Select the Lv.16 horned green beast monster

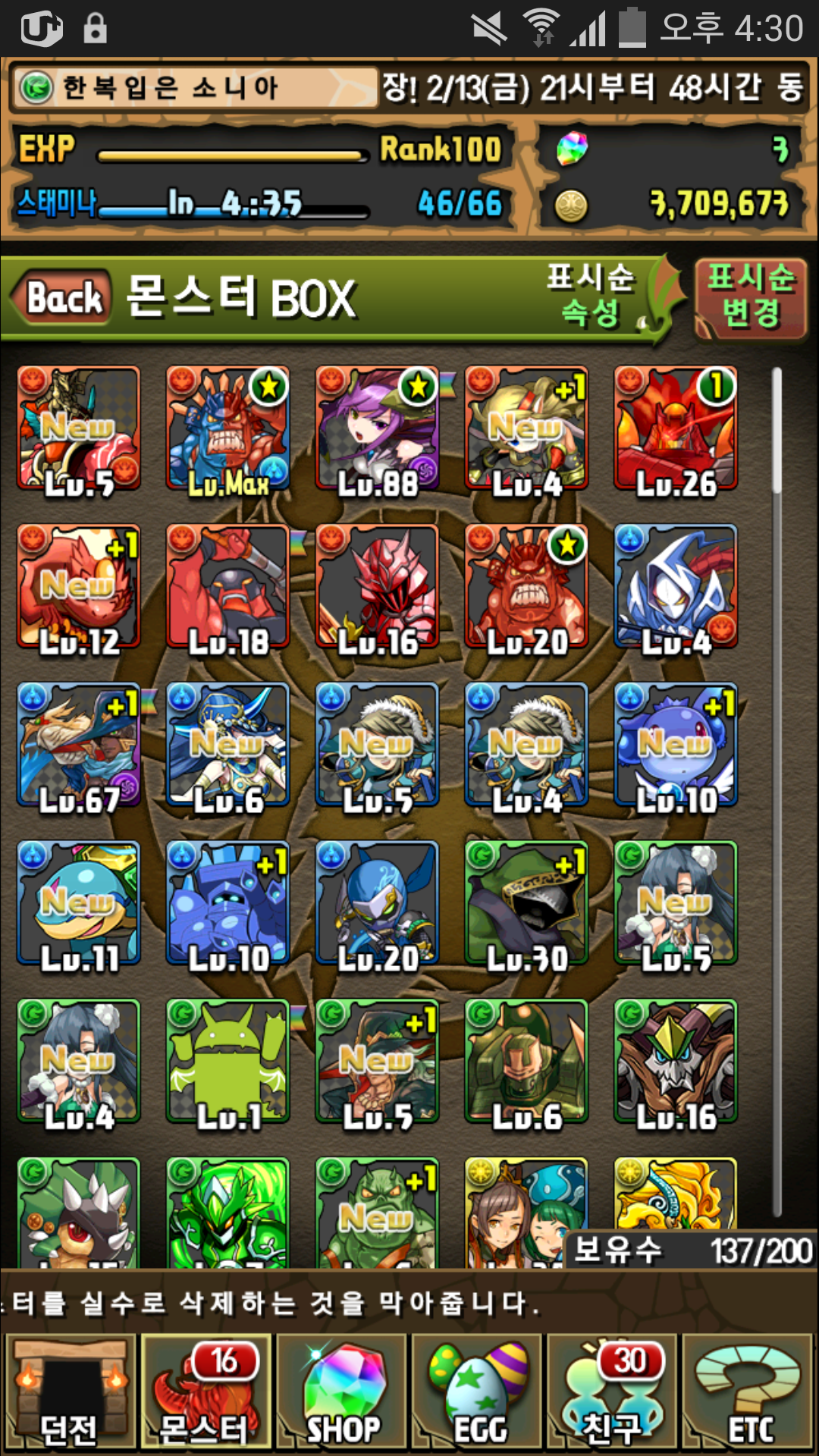tap(676, 1062)
